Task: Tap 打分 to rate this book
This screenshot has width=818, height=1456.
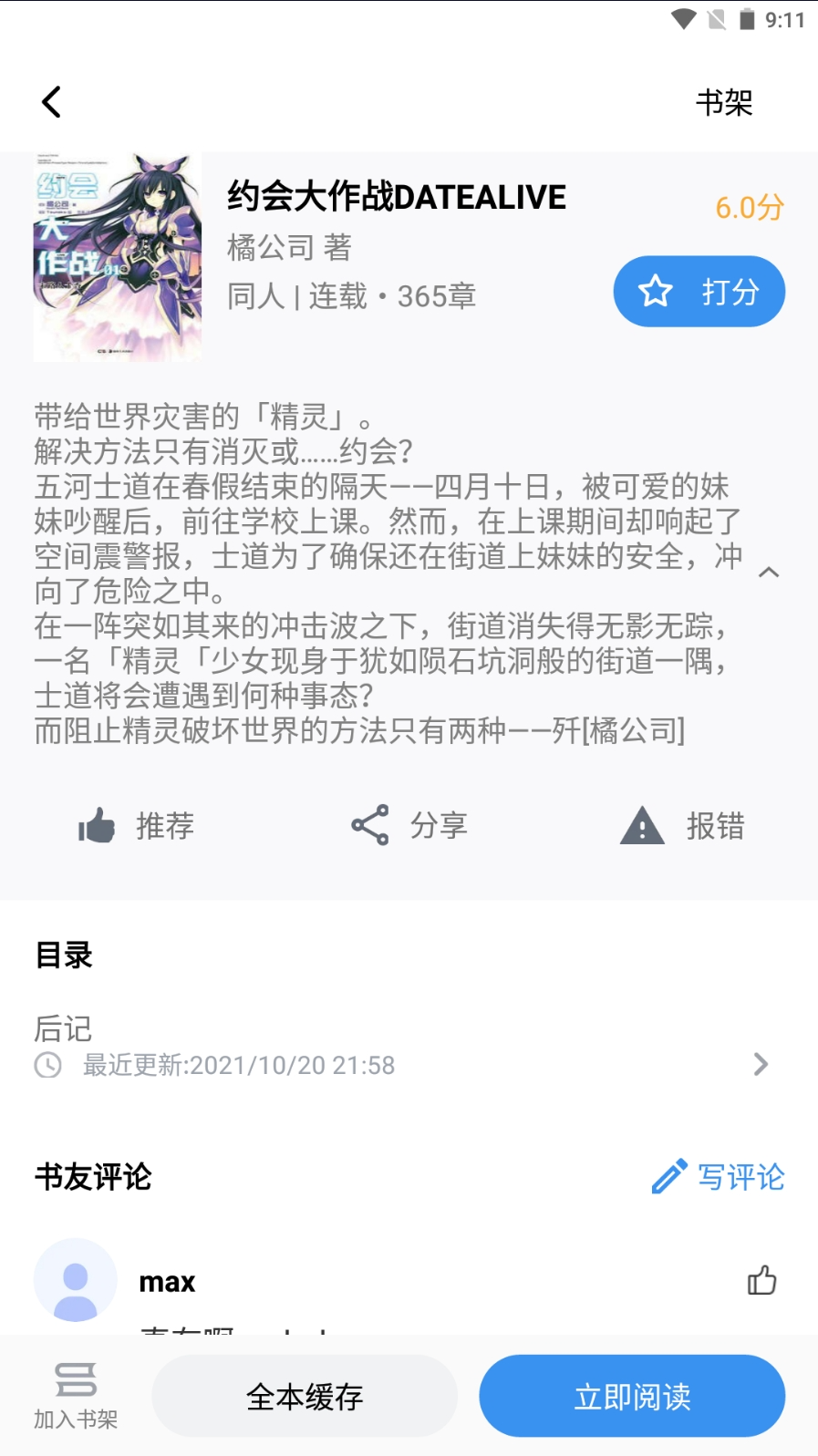Action: coord(699,292)
